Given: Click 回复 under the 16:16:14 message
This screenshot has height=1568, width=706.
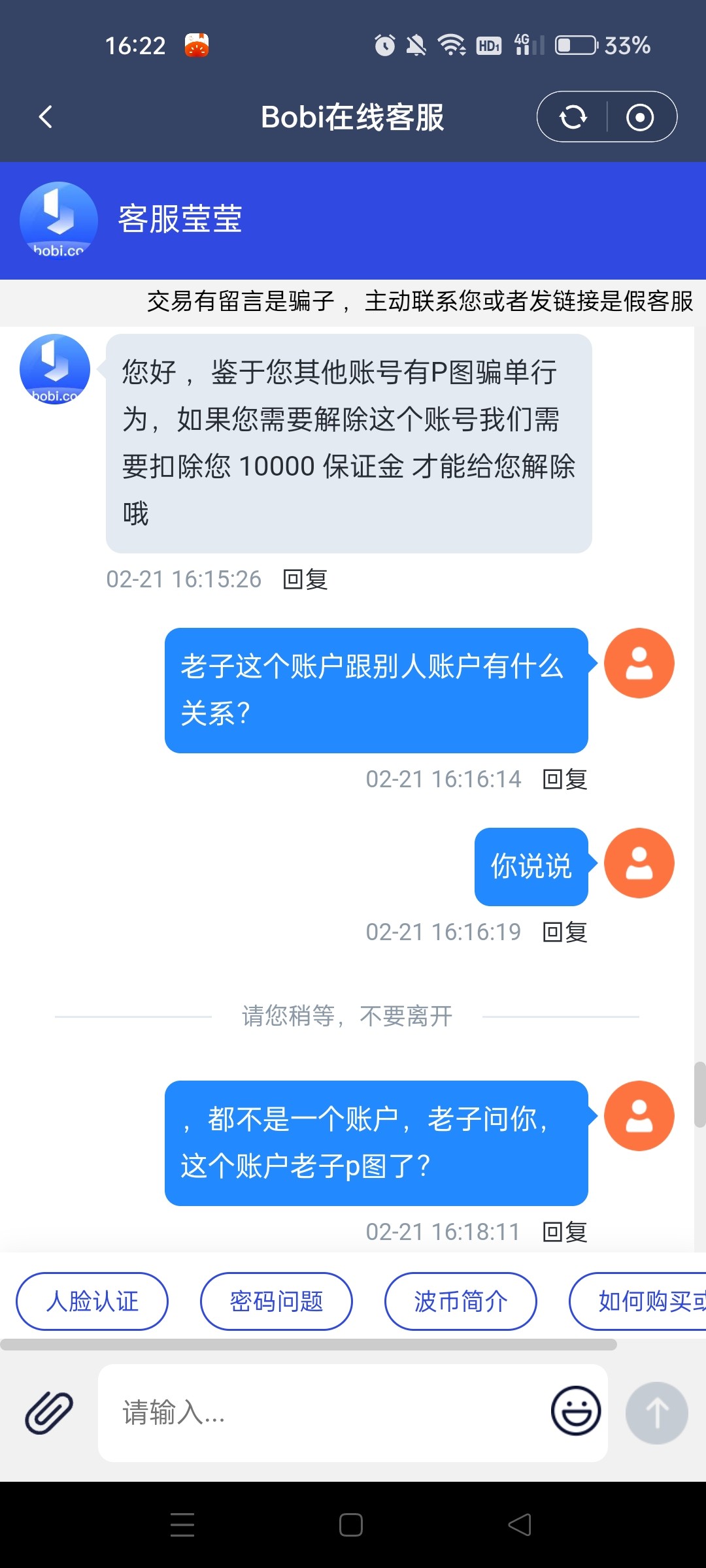Looking at the screenshot, I should point(564,778).
